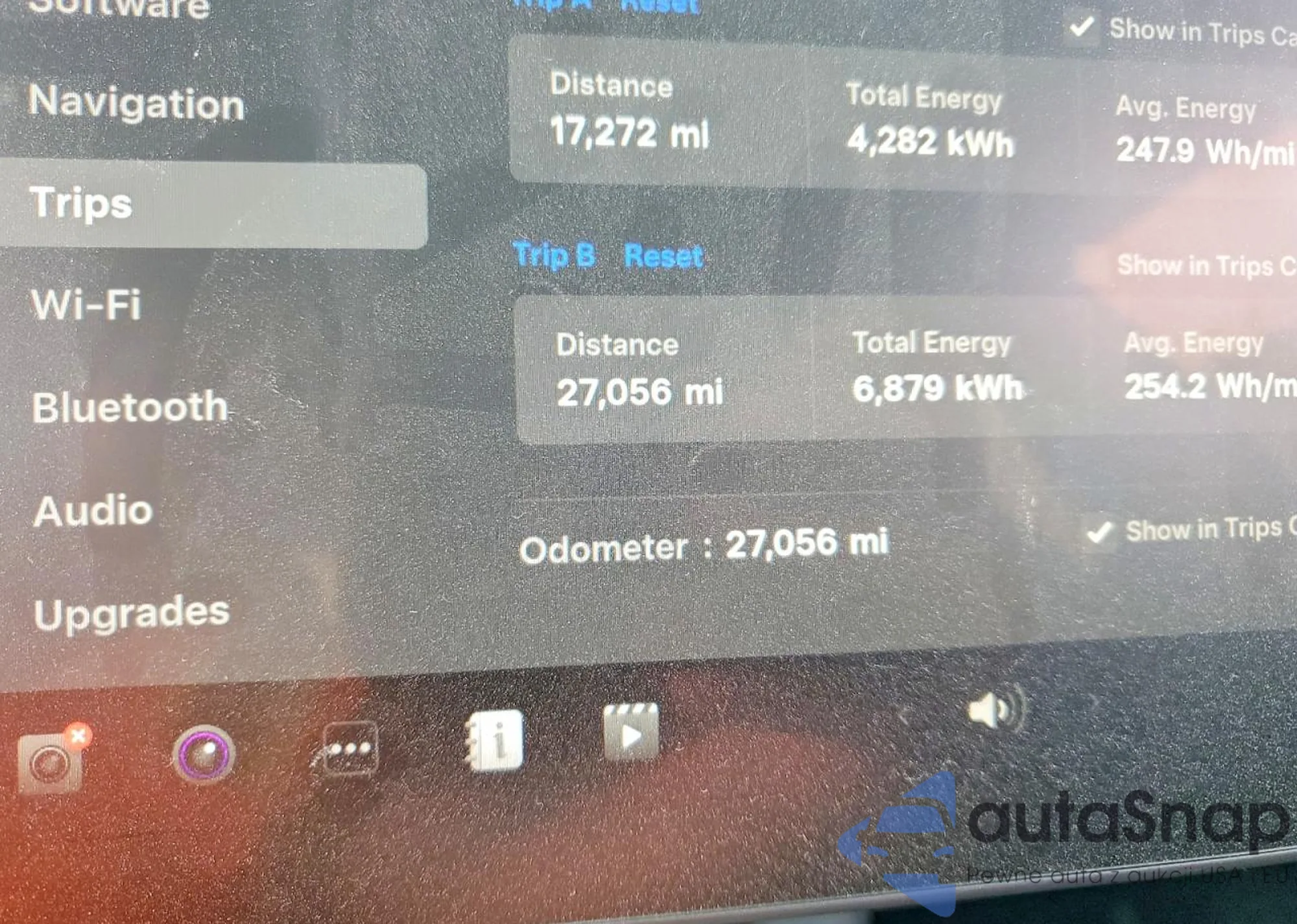Launch the voice assistant camera app

[x=203, y=755]
